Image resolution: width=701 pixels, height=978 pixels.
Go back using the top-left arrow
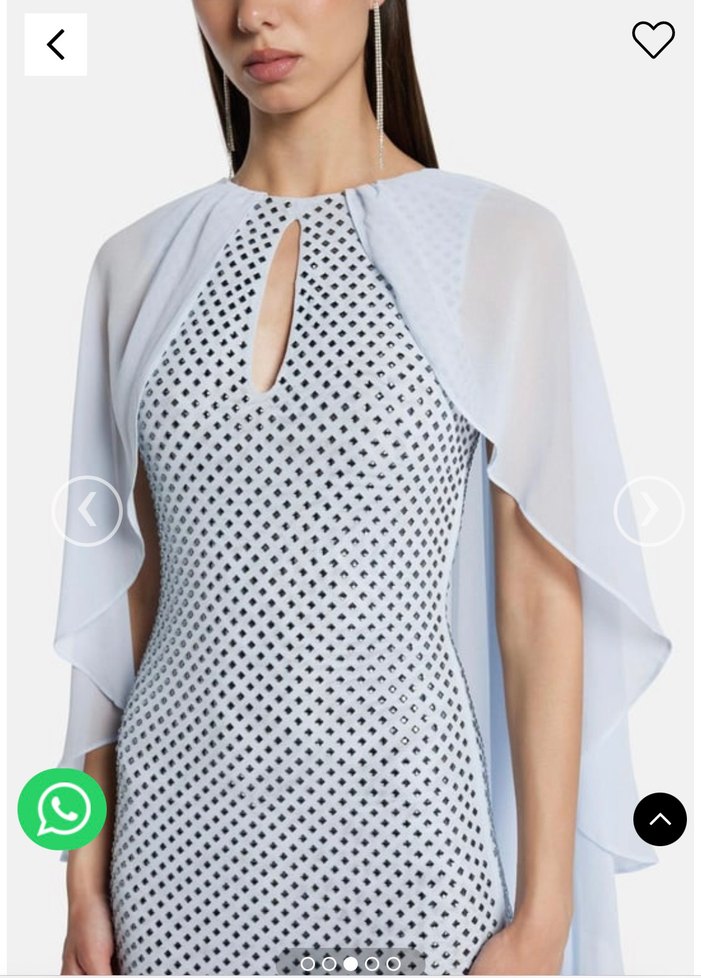click(x=55, y=44)
